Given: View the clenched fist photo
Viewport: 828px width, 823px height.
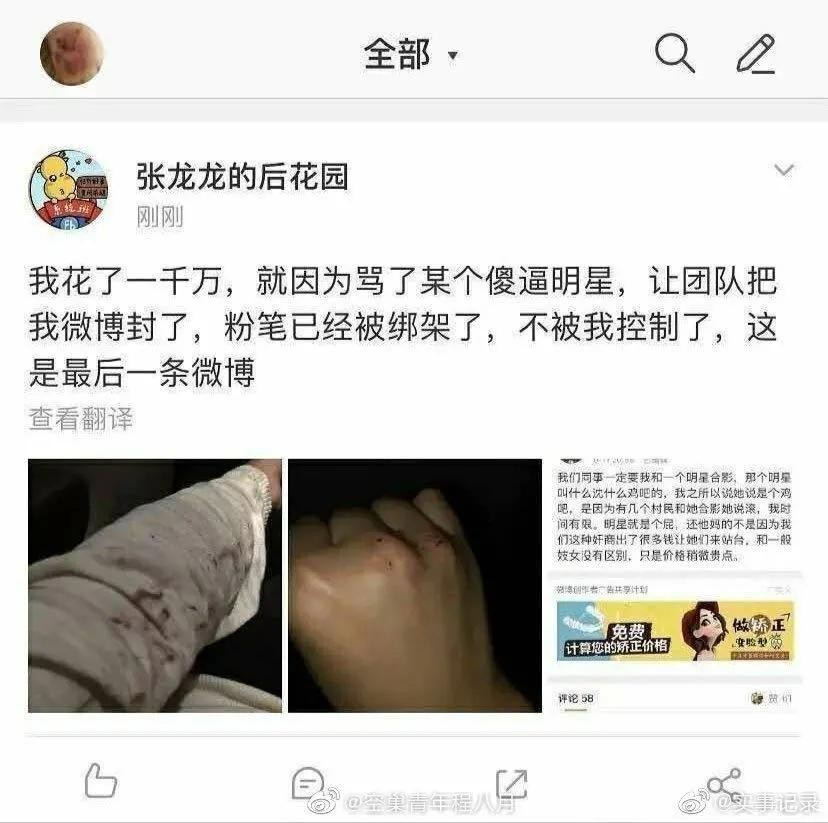Looking at the screenshot, I should (x=414, y=585).
